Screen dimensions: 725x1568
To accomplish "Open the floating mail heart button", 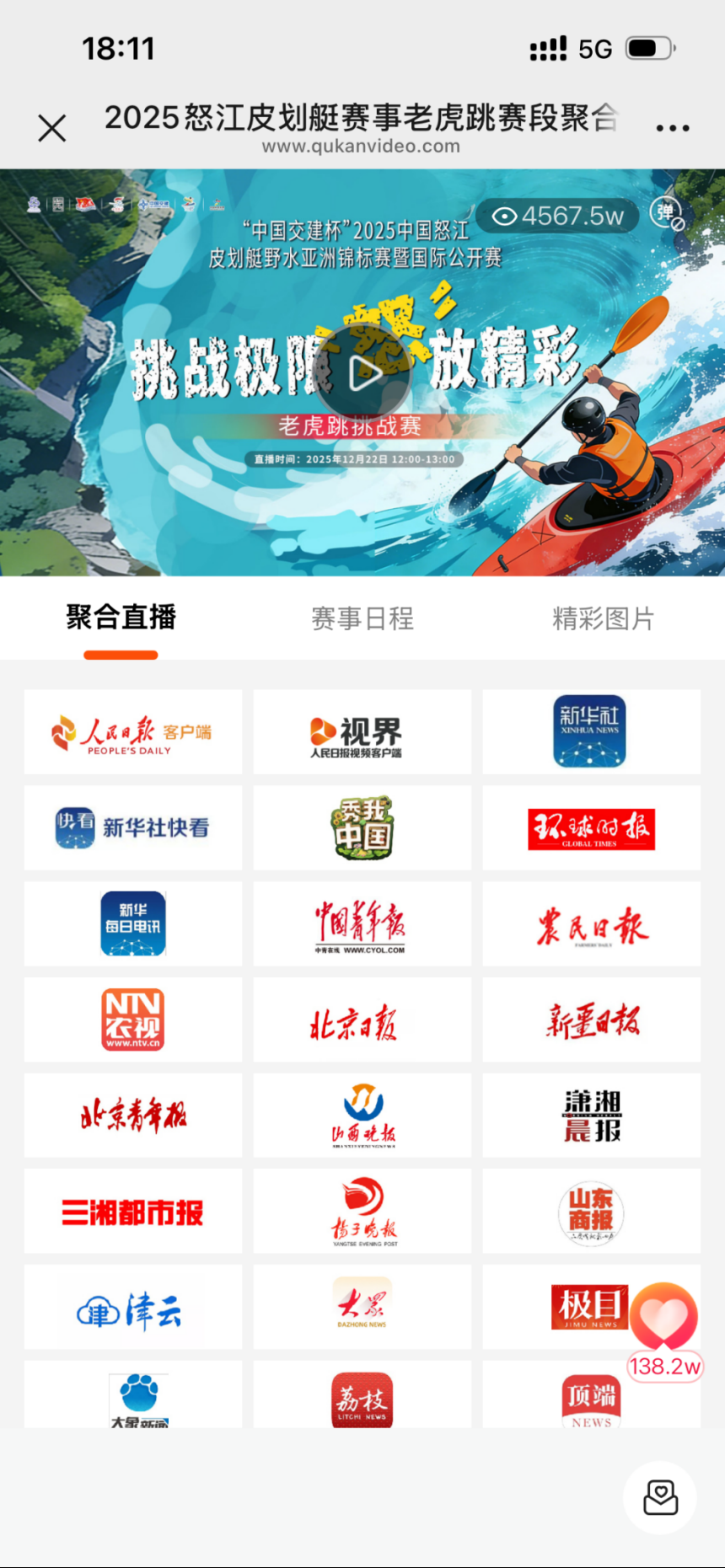I will click(660, 1497).
